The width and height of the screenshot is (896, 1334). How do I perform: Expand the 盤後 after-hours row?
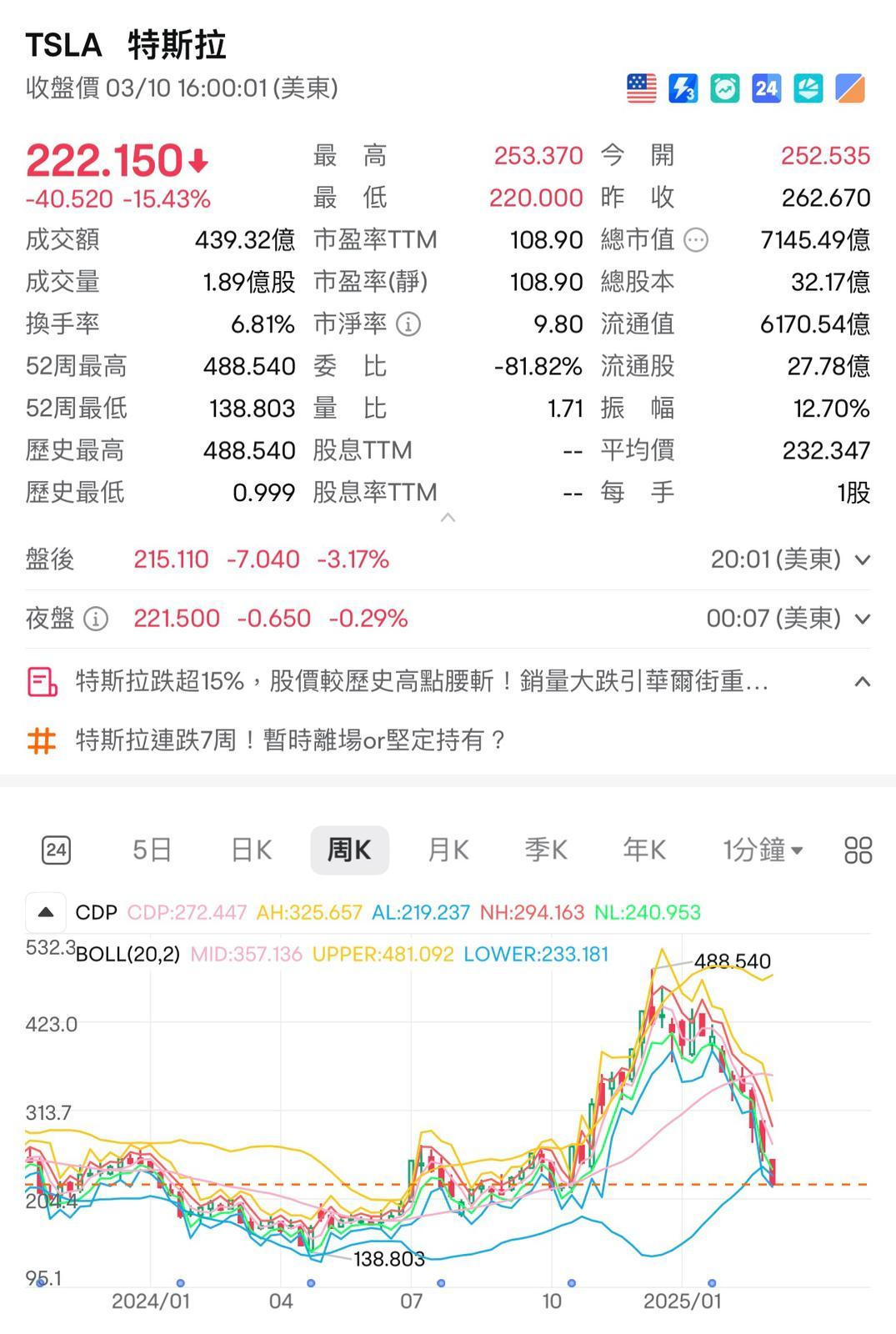click(863, 559)
